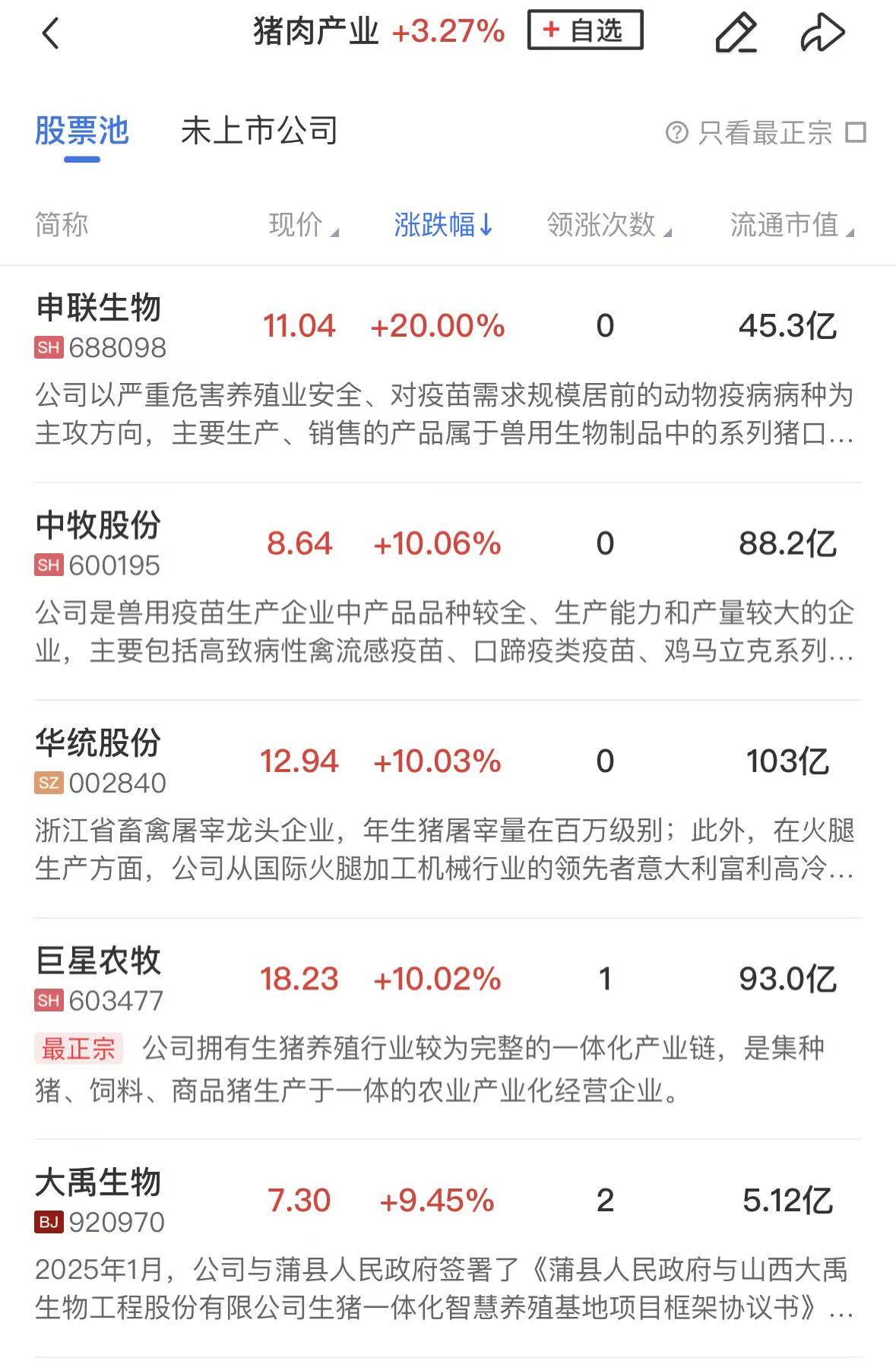Share this 猪肉产业 page
Viewport: 896px width, 1361px height.
(822, 33)
